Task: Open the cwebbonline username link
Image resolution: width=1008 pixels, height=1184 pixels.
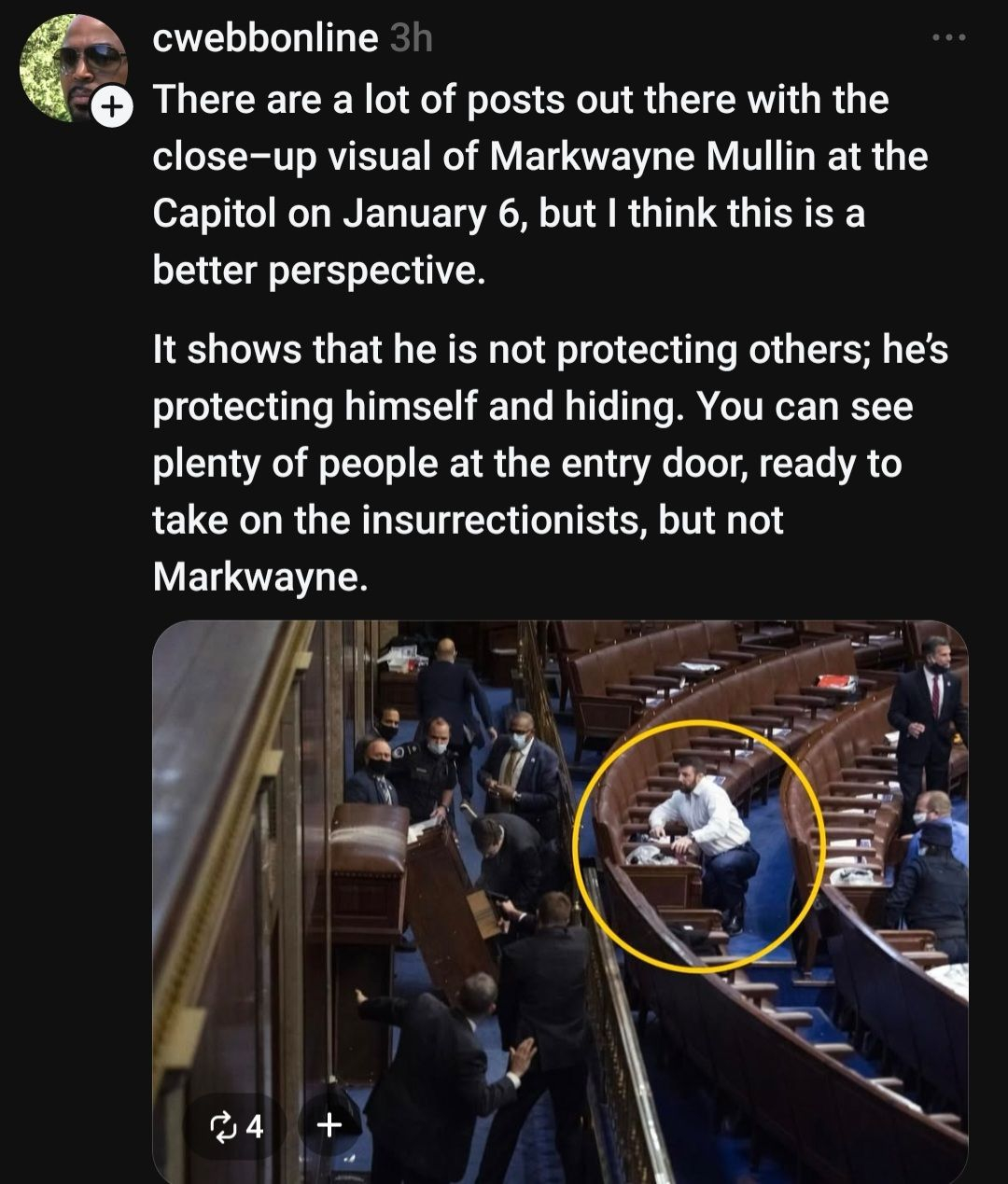Action: tap(264, 37)
